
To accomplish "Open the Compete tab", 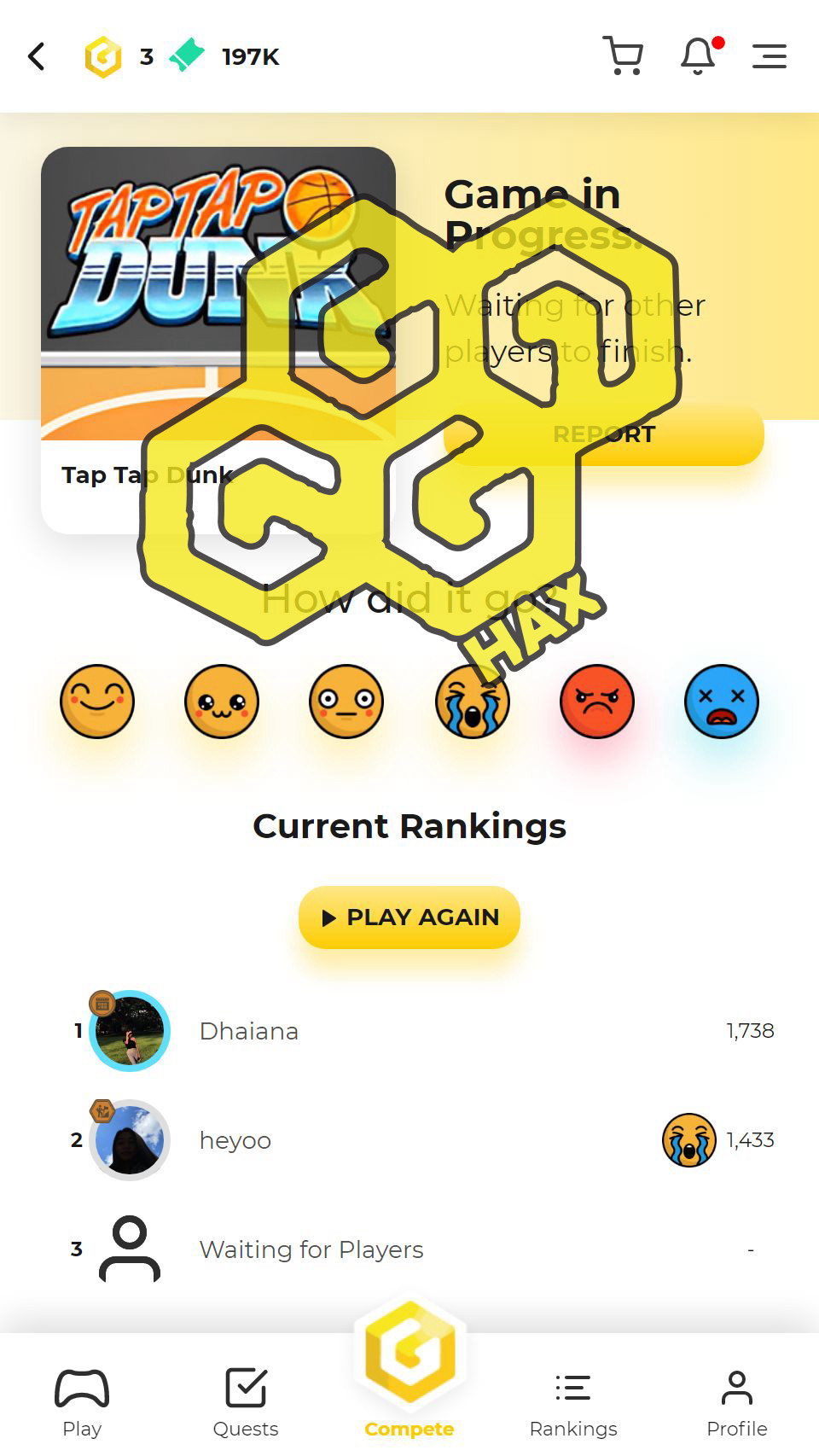I will click(x=409, y=1374).
